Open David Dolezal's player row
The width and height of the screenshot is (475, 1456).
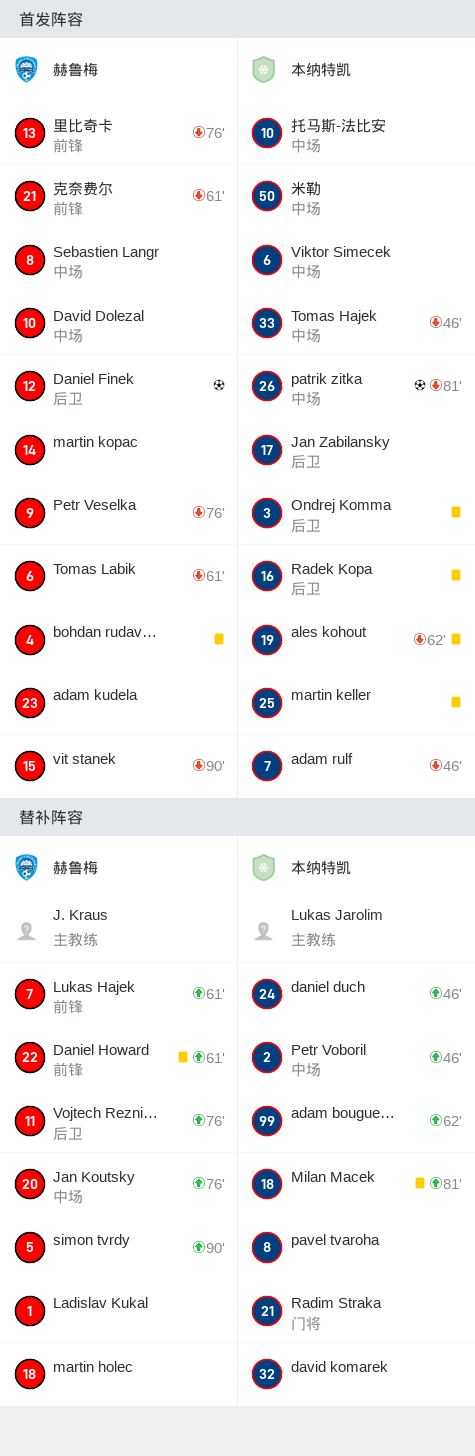coord(118,323)
